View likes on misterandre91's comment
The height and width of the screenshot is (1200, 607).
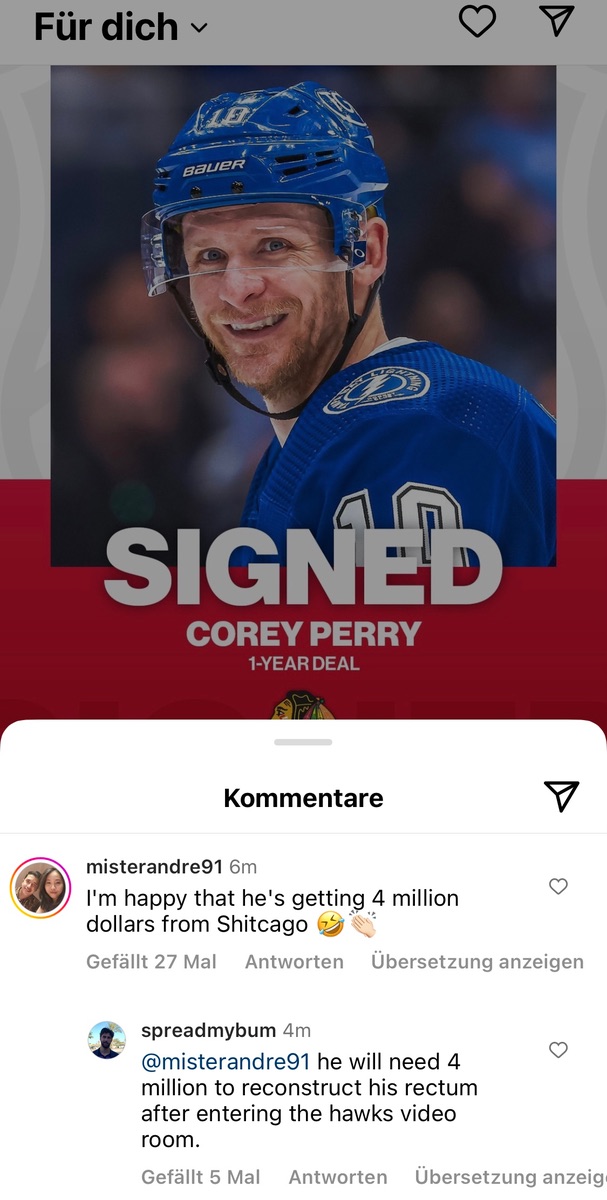click(151, 961)
